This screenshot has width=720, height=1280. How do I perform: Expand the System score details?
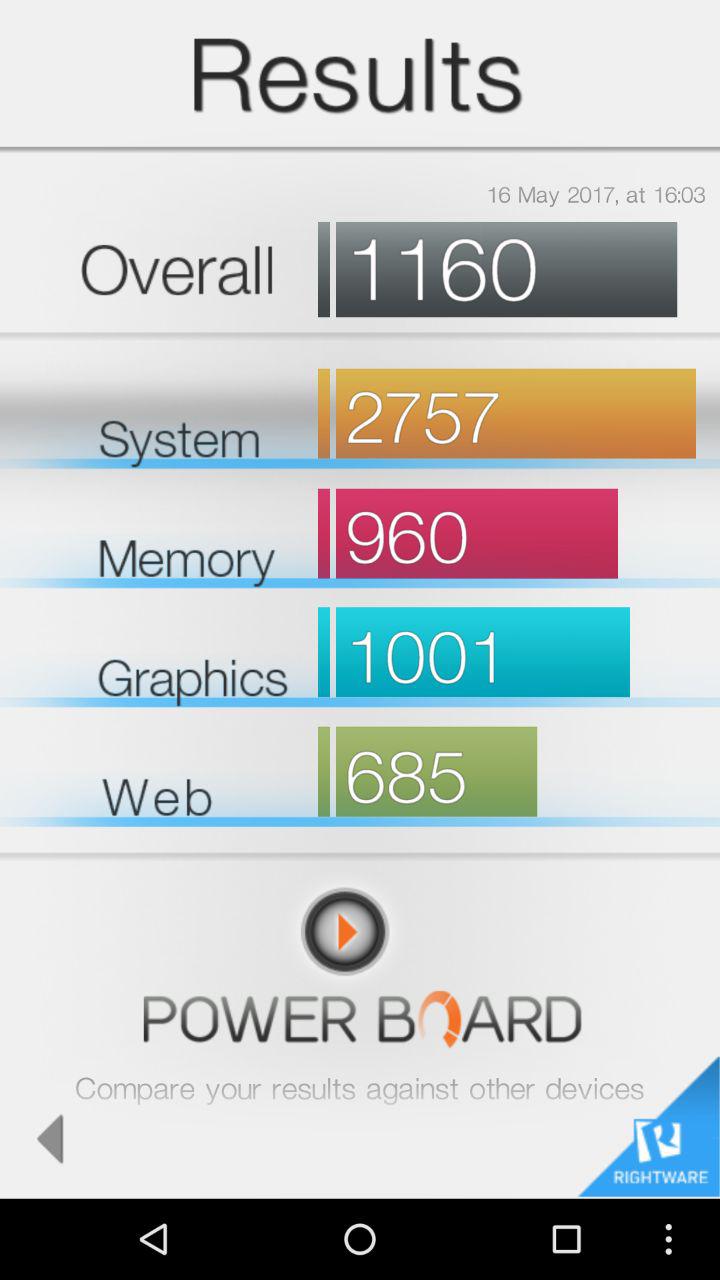(x=360, y=415)
